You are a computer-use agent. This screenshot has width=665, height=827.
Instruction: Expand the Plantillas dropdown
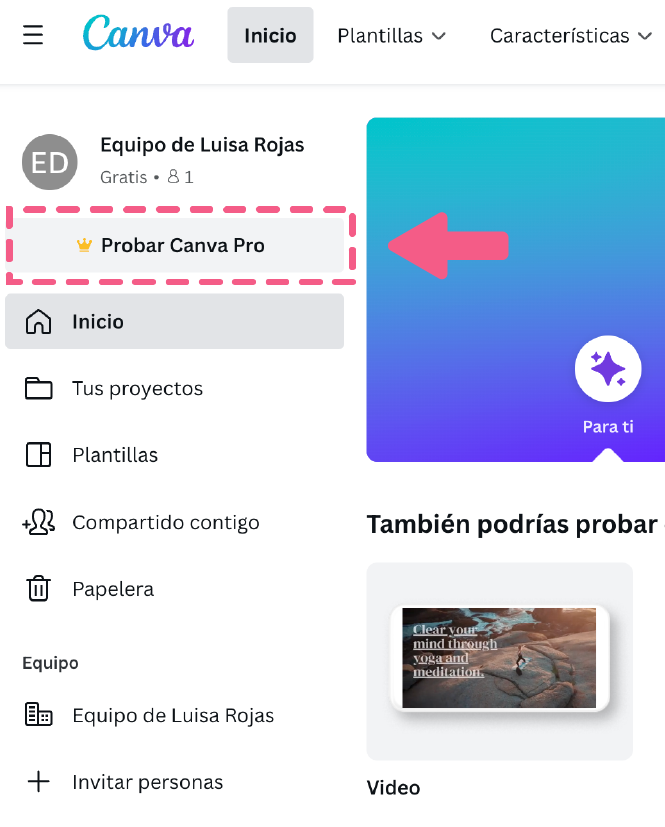point(391,35)
